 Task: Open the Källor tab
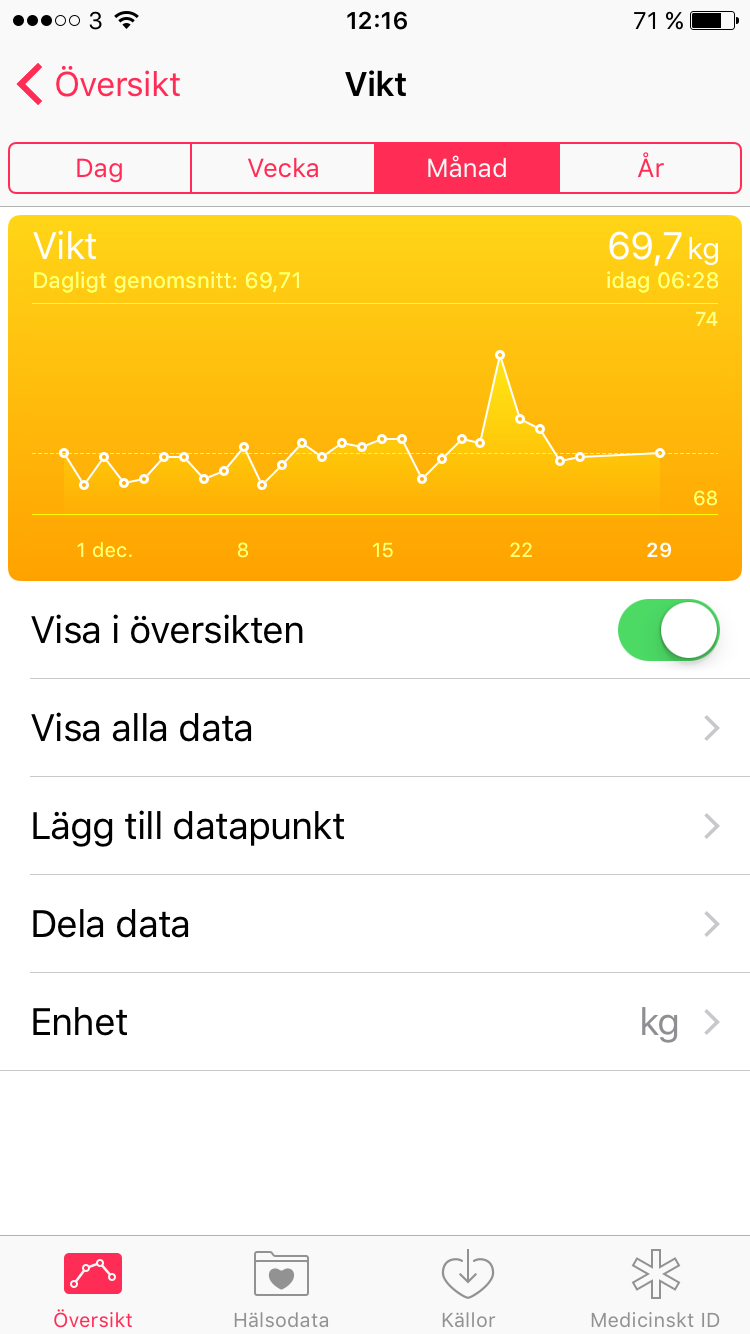click(x=468, y=1288)
